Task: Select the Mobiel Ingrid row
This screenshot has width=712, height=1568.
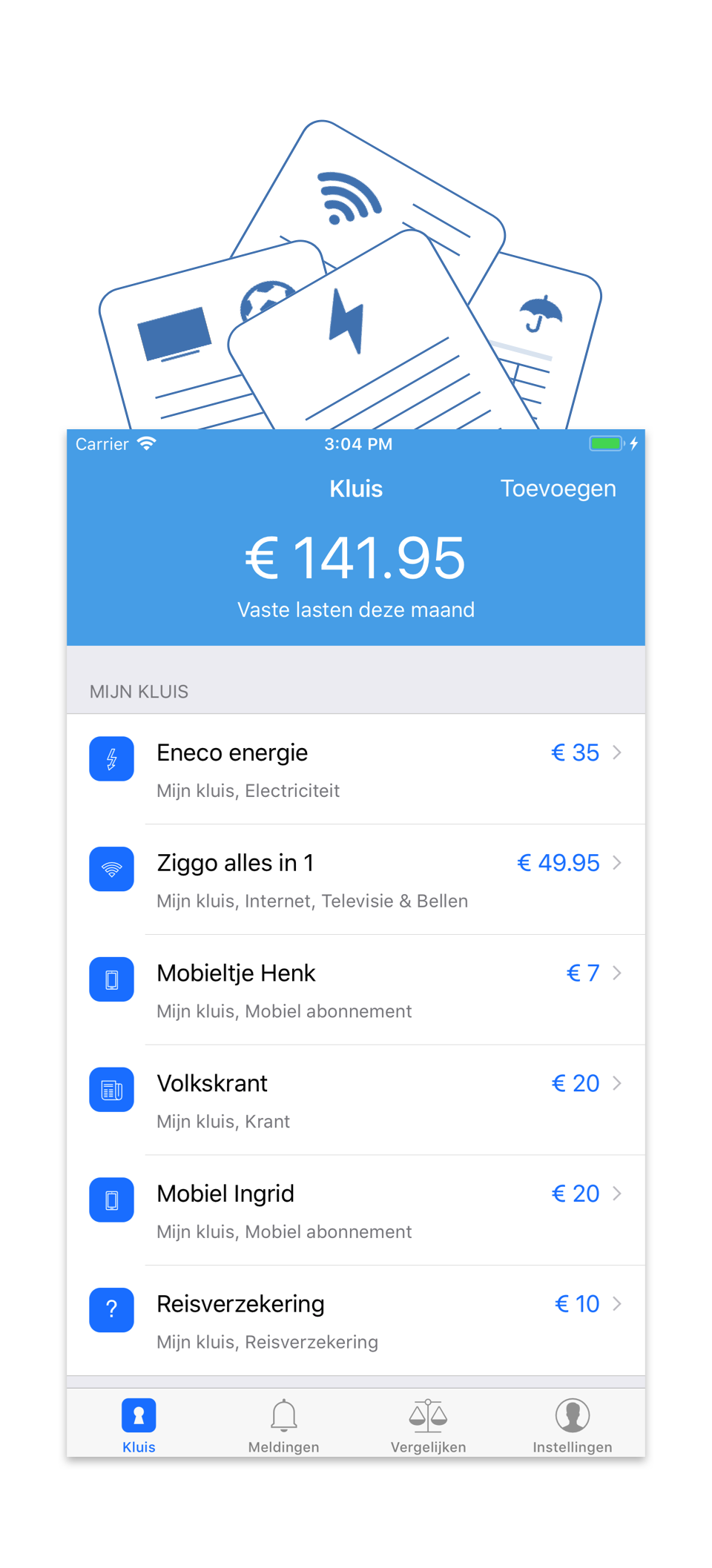Action: click(x=356, y=1211)
